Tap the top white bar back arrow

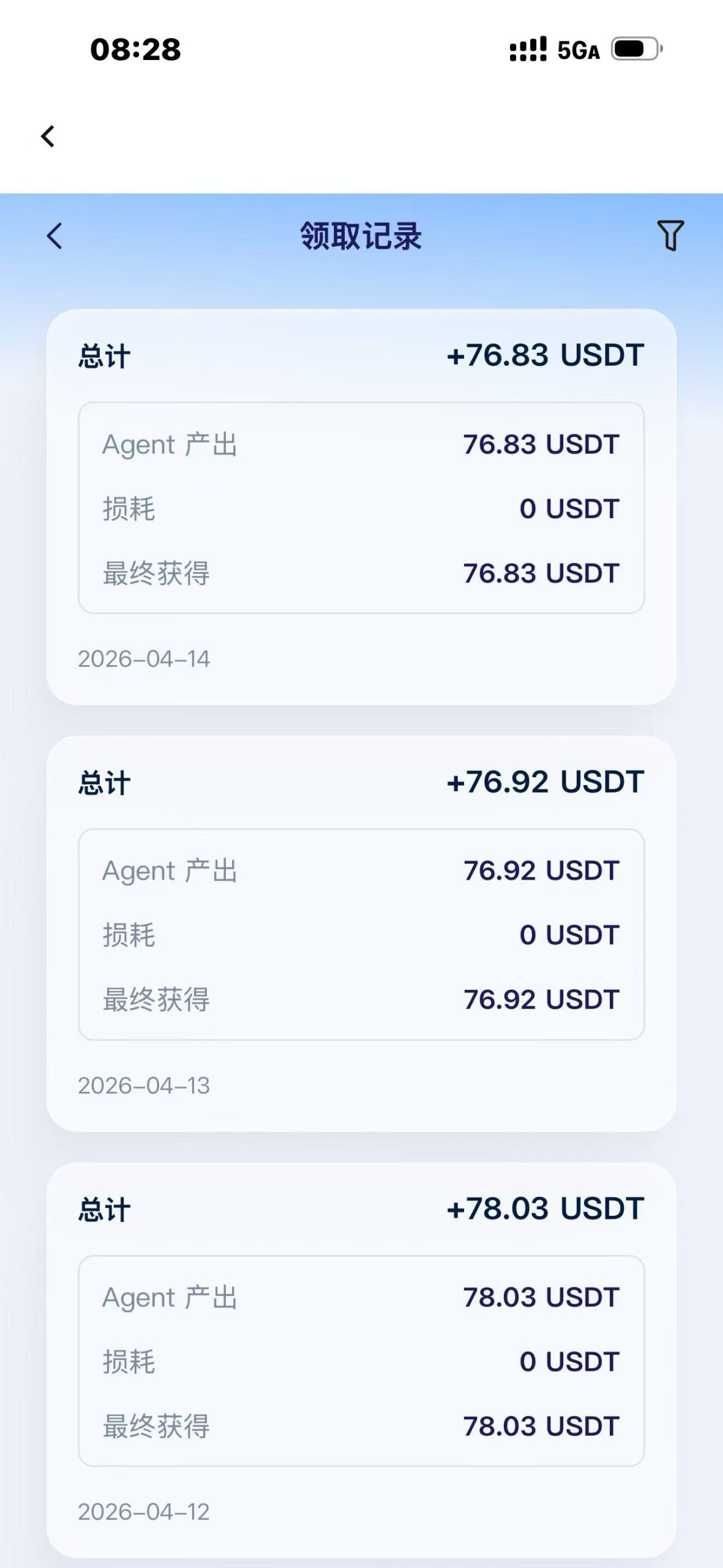[x=48, y=136]
